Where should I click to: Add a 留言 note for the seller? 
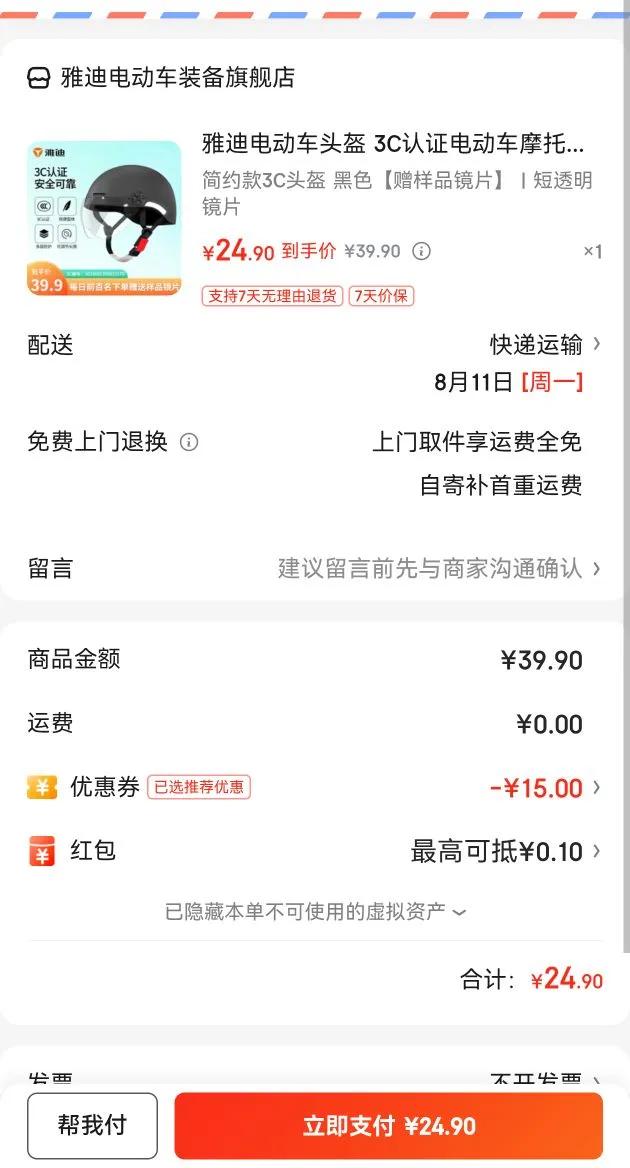pos(438,569)
